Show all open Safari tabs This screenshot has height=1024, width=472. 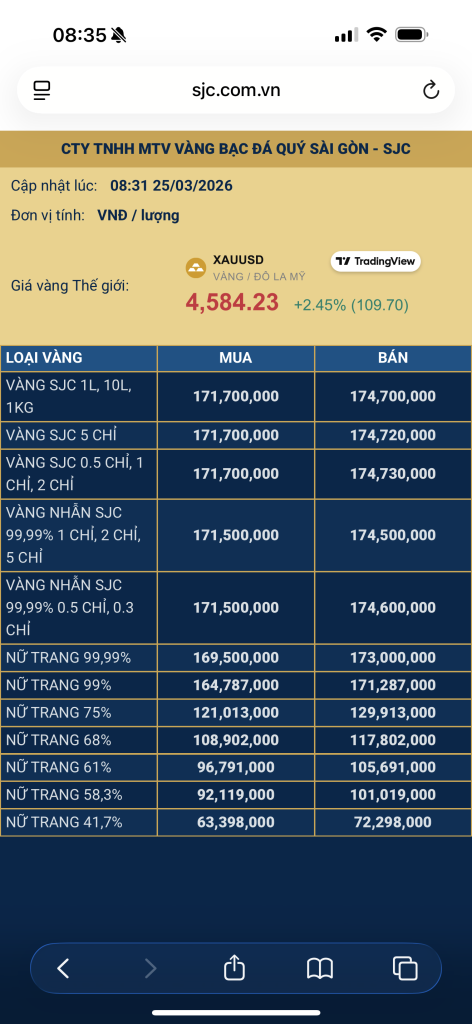coord(405,968)
